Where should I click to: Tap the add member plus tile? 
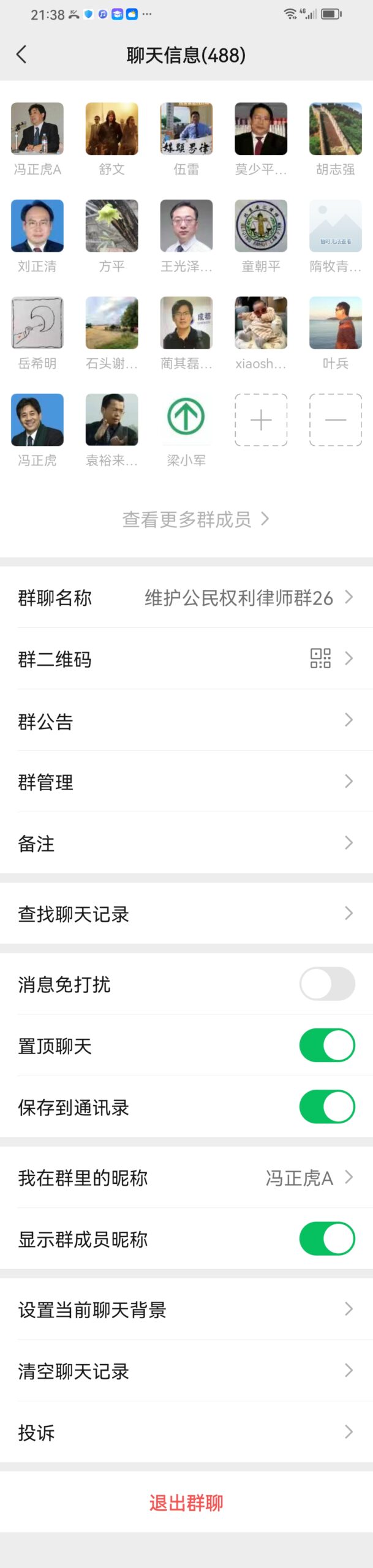point(261,420)
